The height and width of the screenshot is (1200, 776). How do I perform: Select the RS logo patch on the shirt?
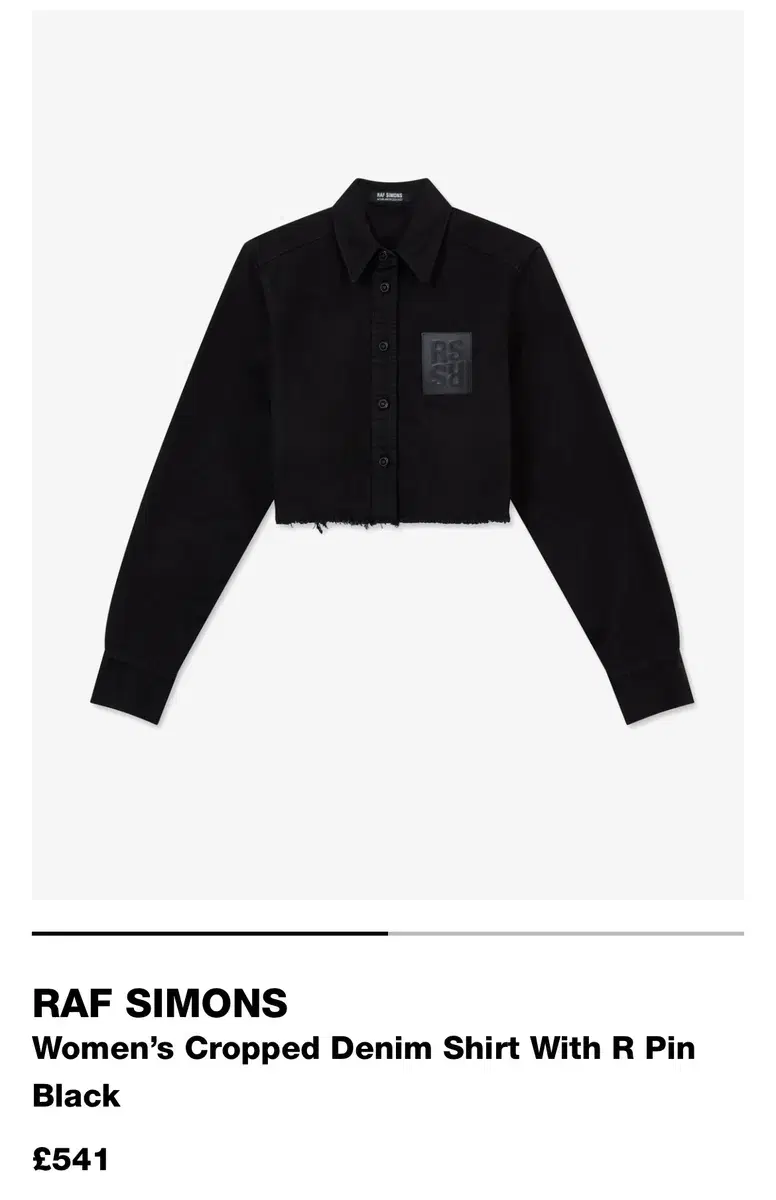pyautogui.click(x=447, y=363)
